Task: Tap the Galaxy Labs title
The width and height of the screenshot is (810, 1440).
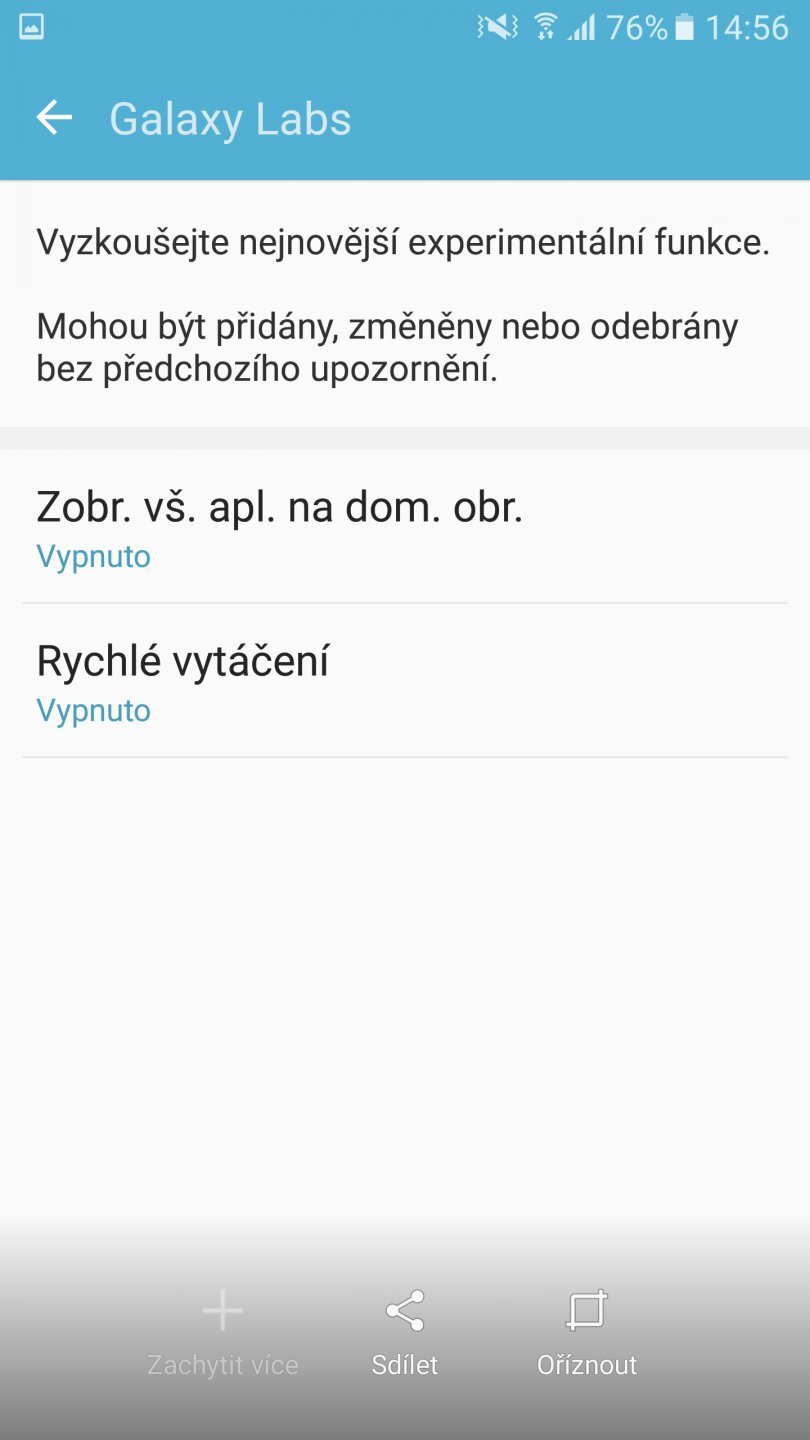Action: tap(231, 117)
